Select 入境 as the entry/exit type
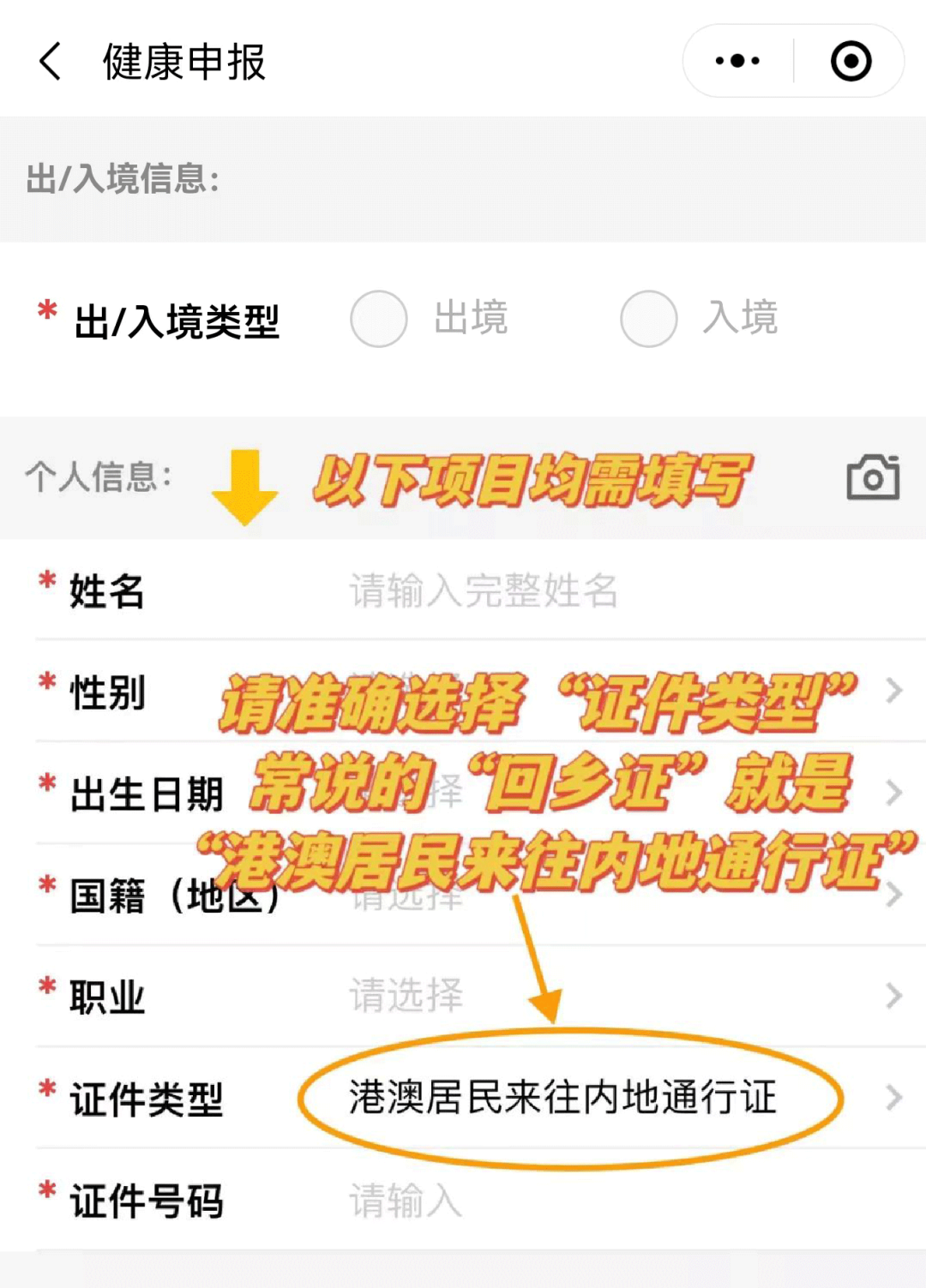 click(x=649, y=319)
